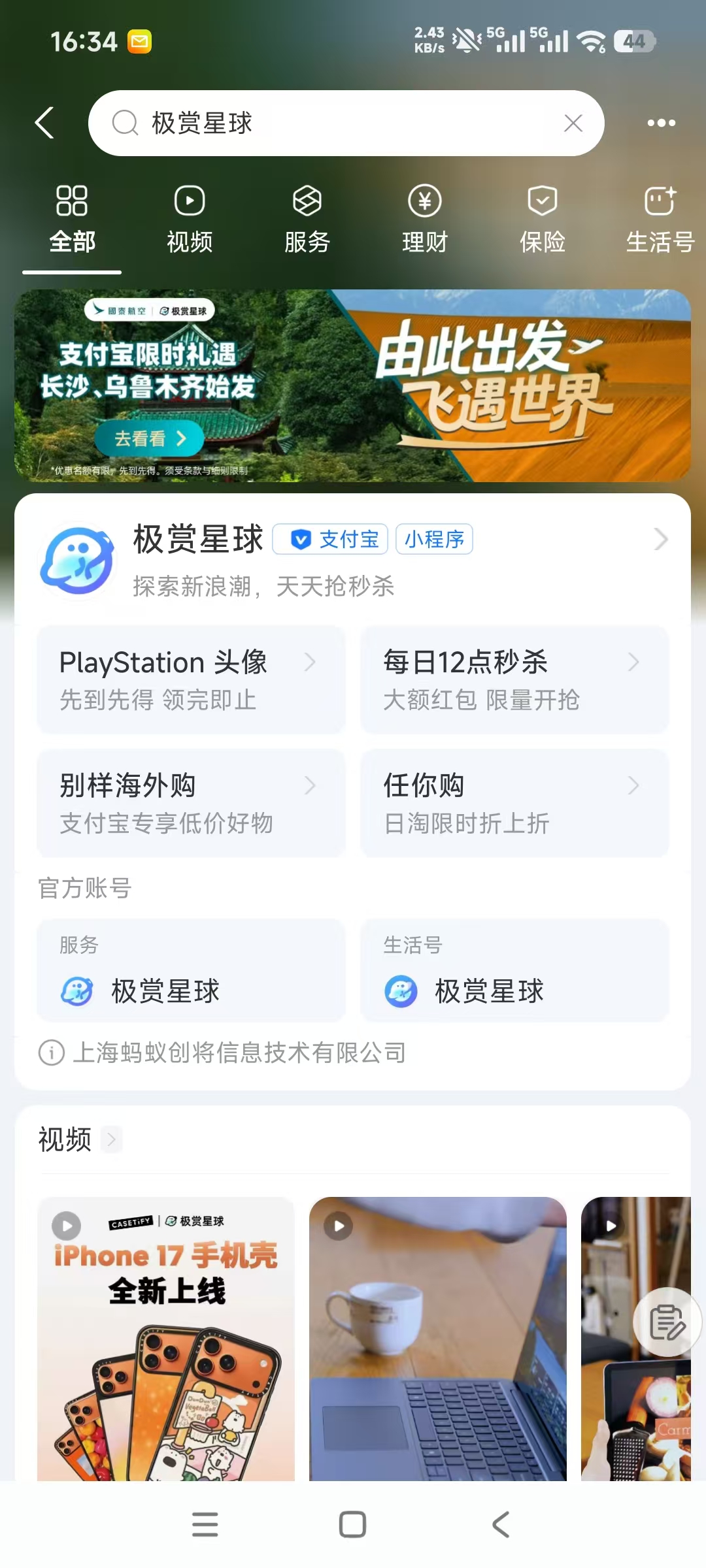Open the PlayStation 头像 promotion card
The height and width of the screenshot is (1568, 706).
coord(192,679)
